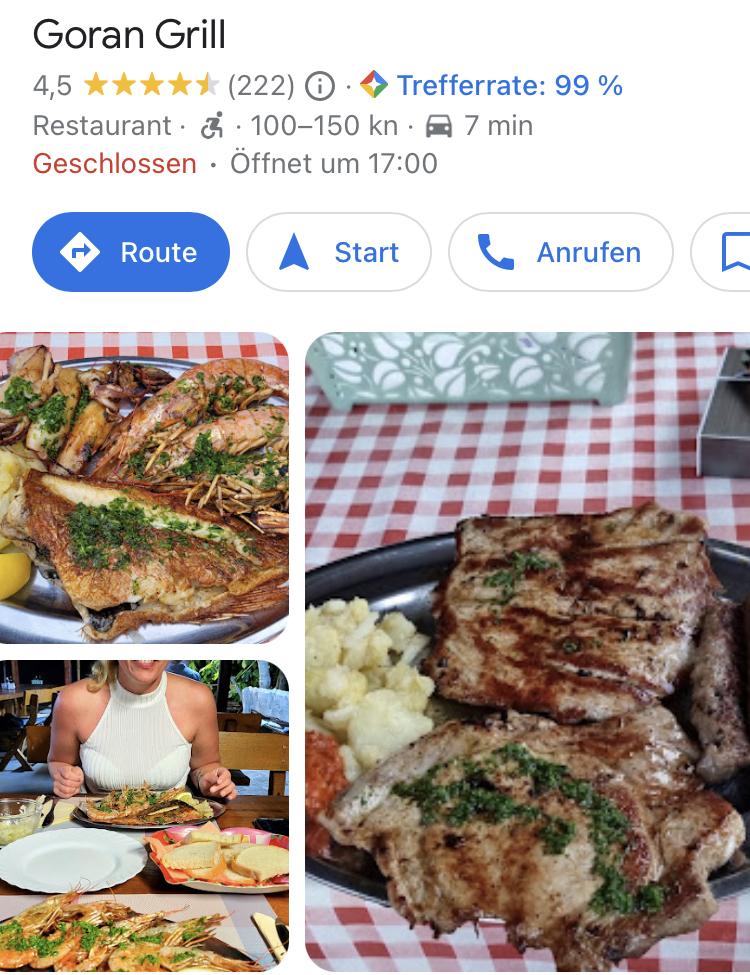Image resolution: width=750 pixels, height=975 pixels.
Task: Open the large grilled meat photo
Action: point(527,650)
